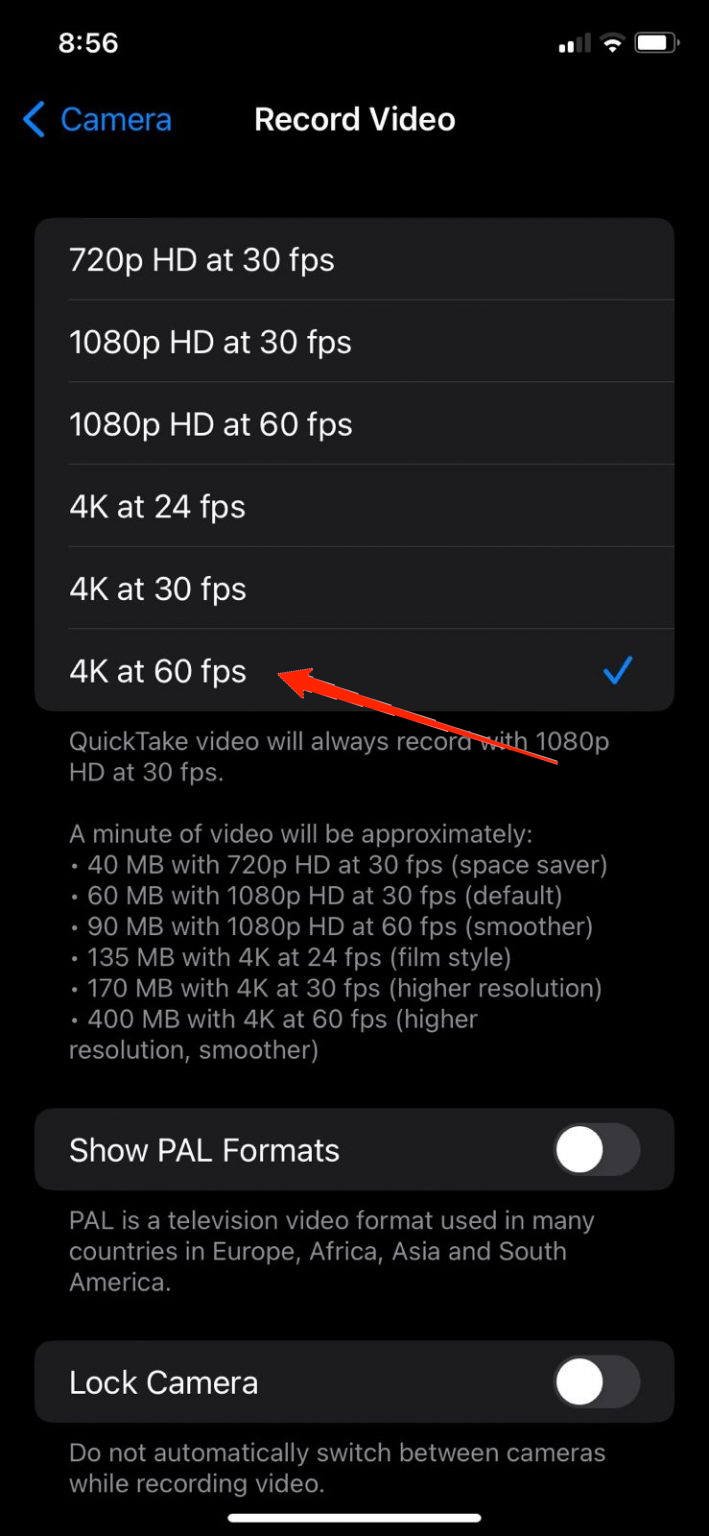The width and height of the screenshot is (709, 1536).
Task: Go back to Camera settings
Action: [97, 120]
